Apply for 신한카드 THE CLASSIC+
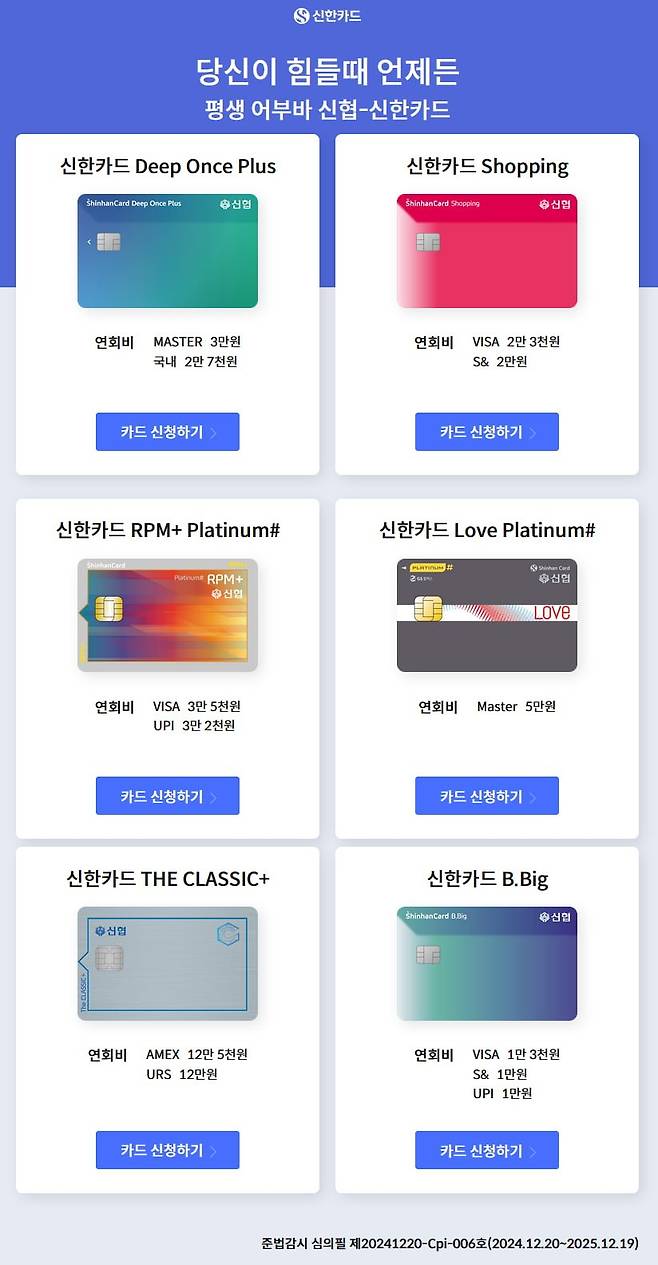658x1265 pixels. tap(167, 1150)
